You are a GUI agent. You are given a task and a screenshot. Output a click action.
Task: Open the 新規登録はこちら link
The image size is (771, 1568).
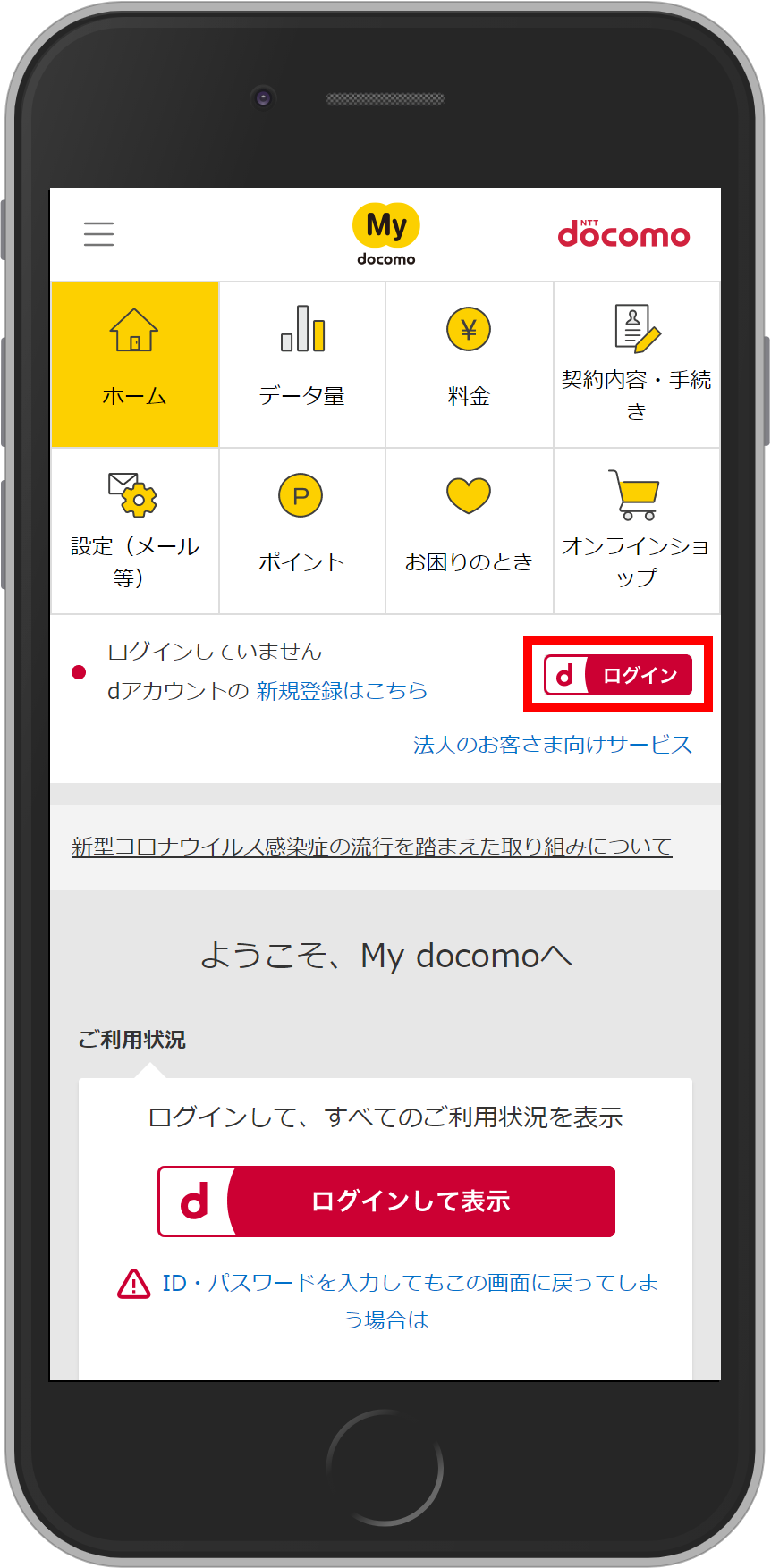pos(342,691)
